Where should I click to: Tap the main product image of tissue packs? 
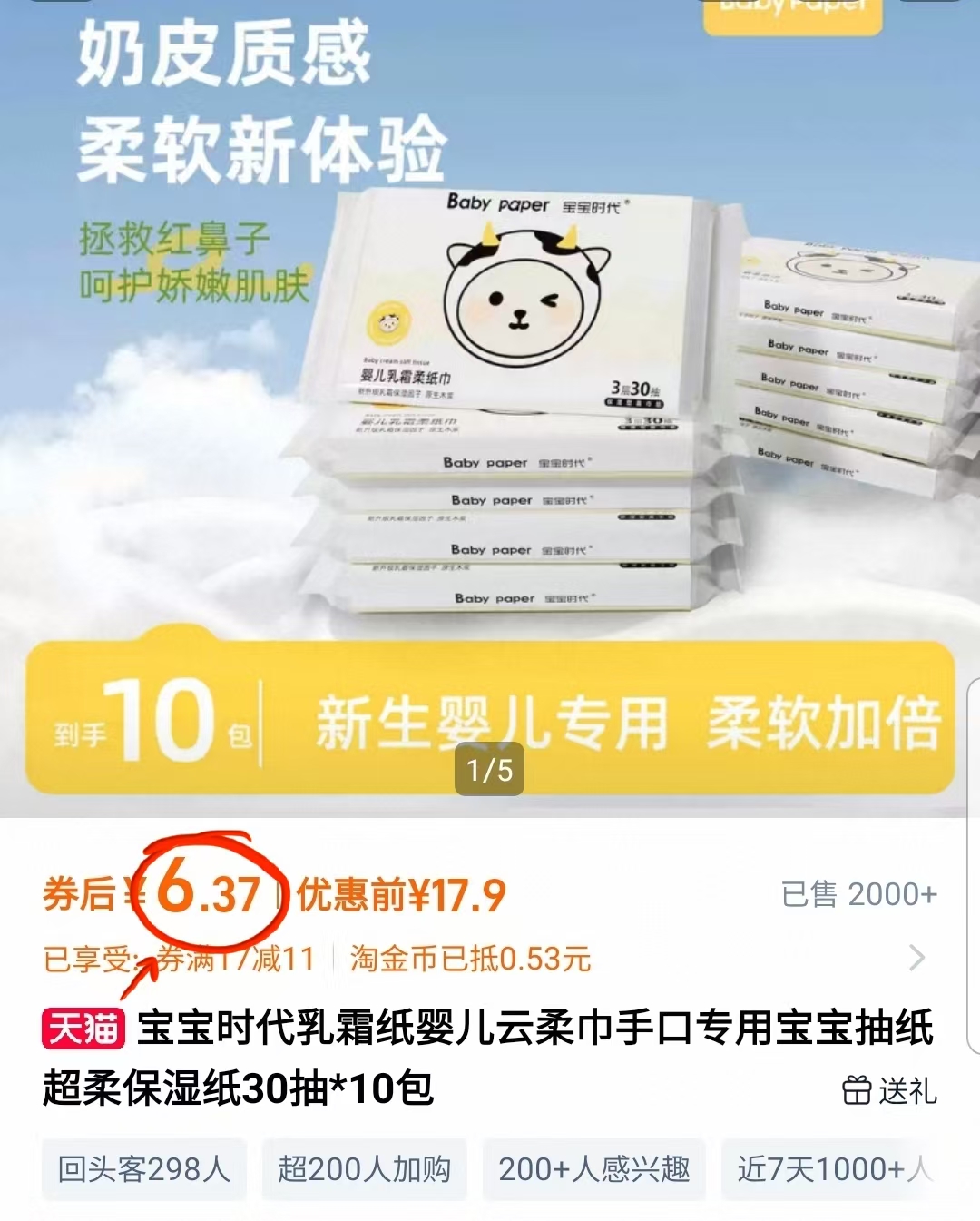pos(508,399)
